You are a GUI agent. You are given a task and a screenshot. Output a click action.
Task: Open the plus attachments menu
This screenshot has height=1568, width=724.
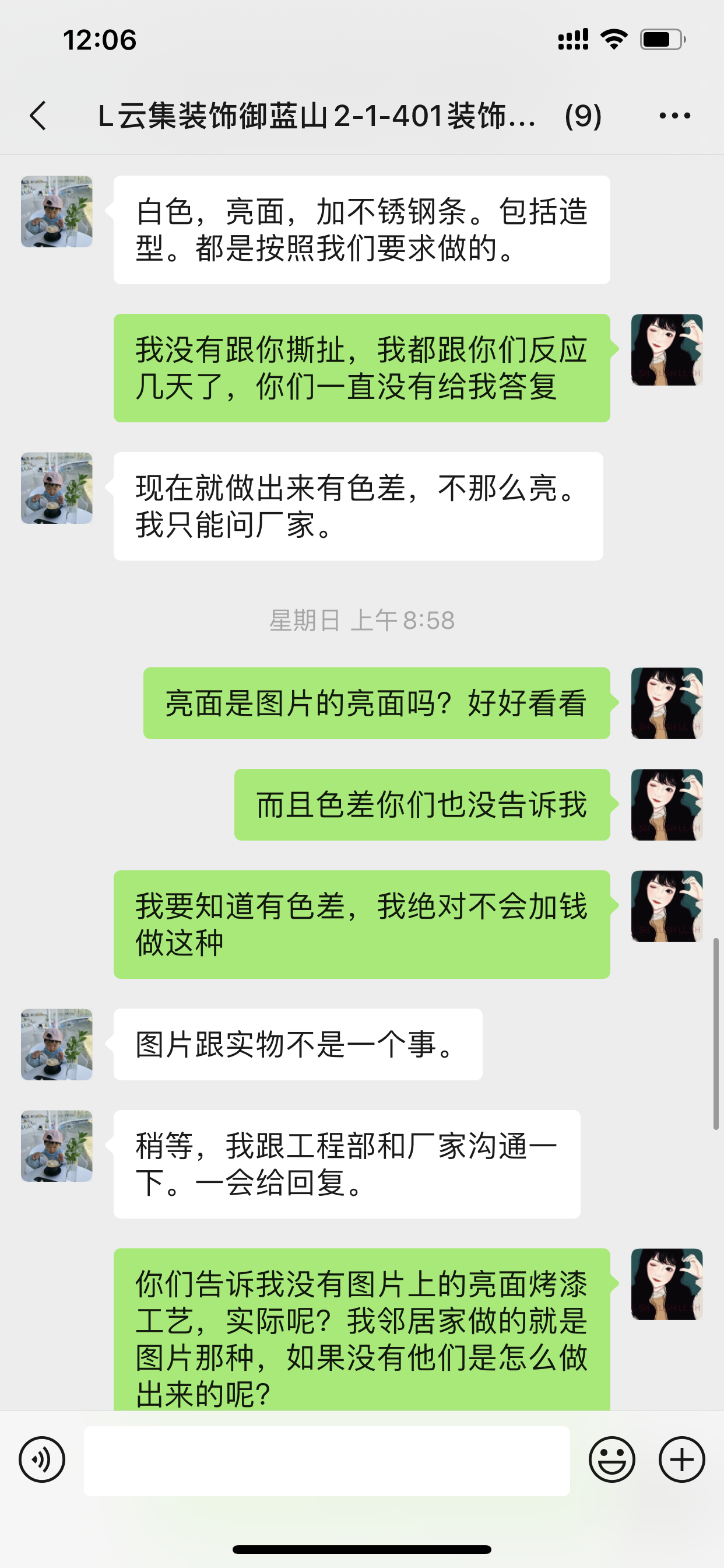tap(681, 1459)
